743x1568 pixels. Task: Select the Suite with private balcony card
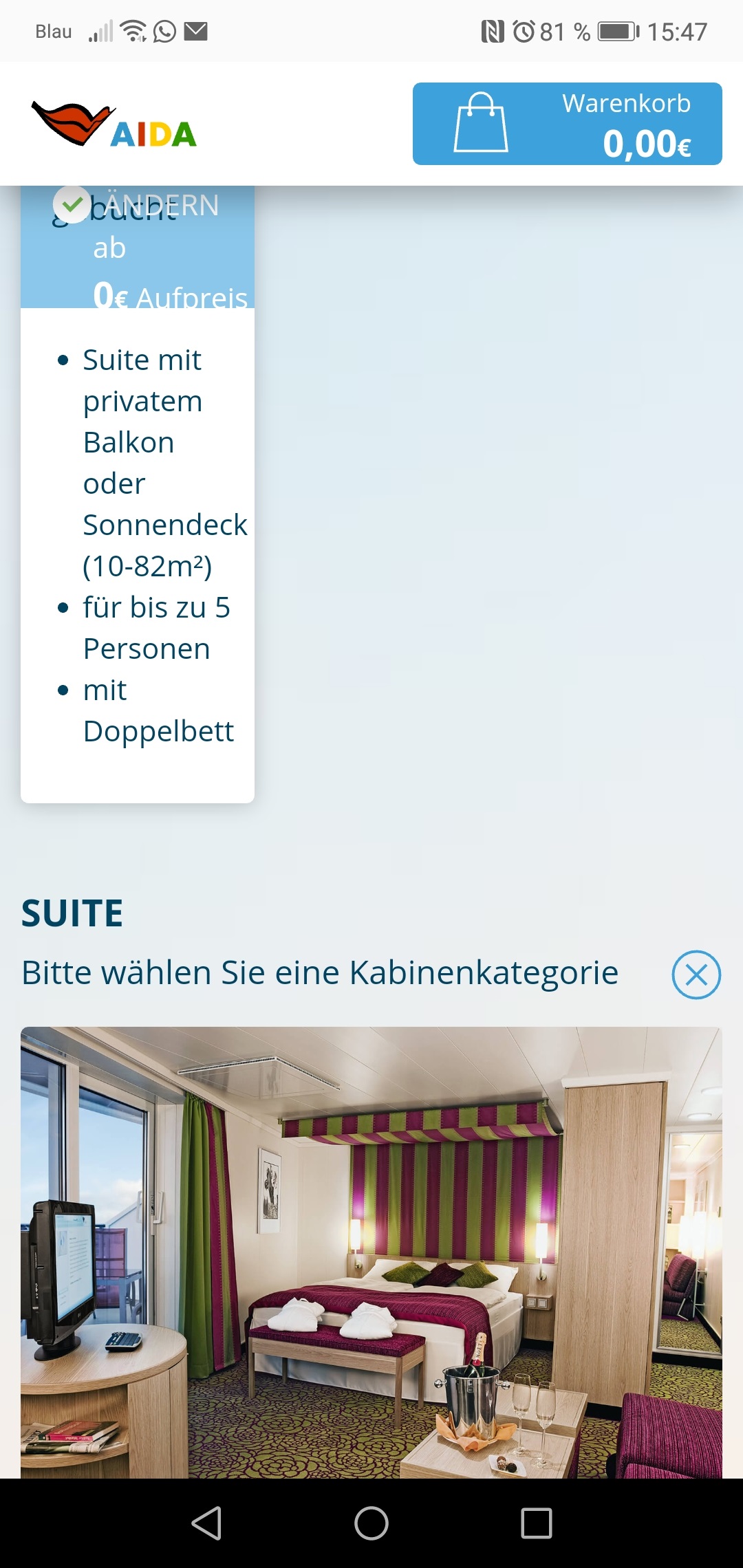pos(138,550)
